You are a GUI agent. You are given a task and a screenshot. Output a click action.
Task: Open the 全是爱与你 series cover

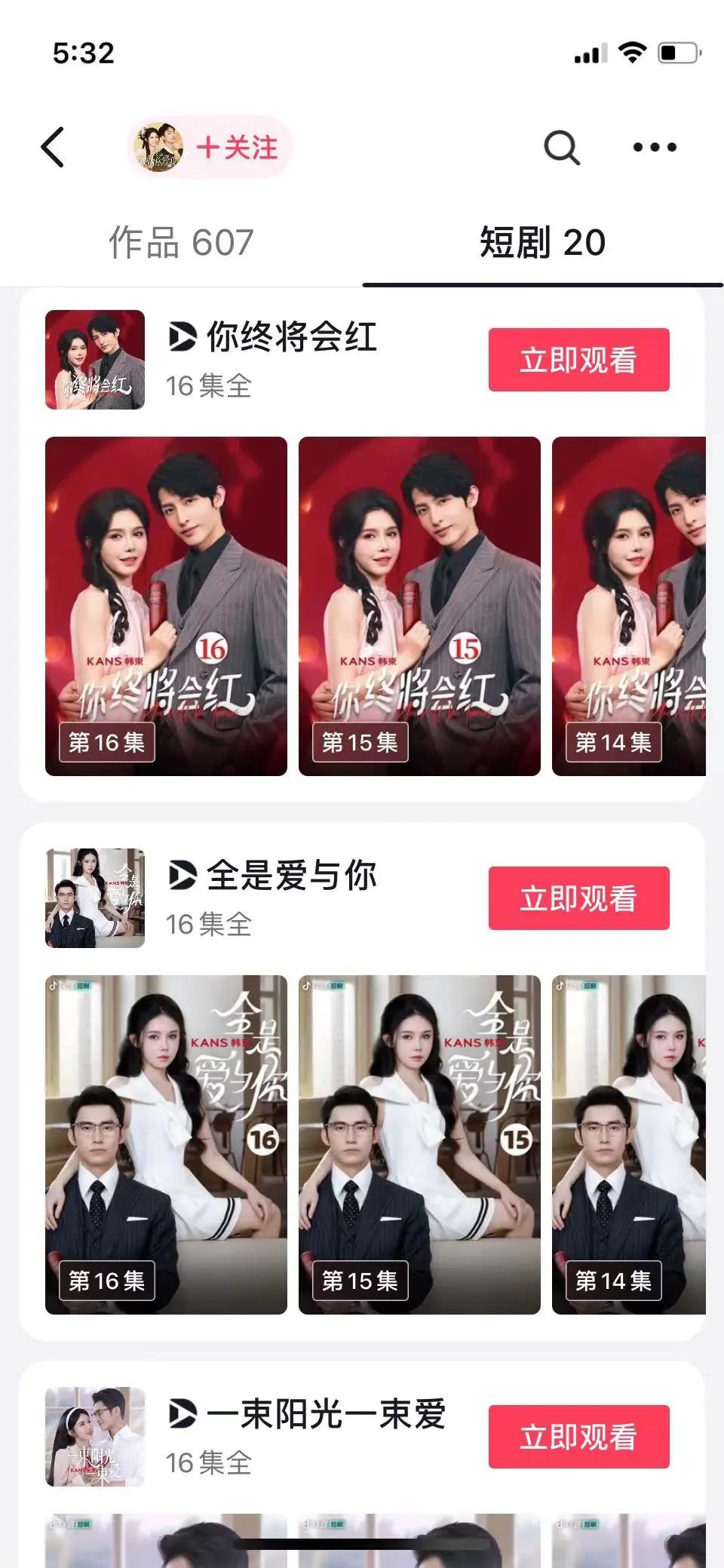pos(95,898)
